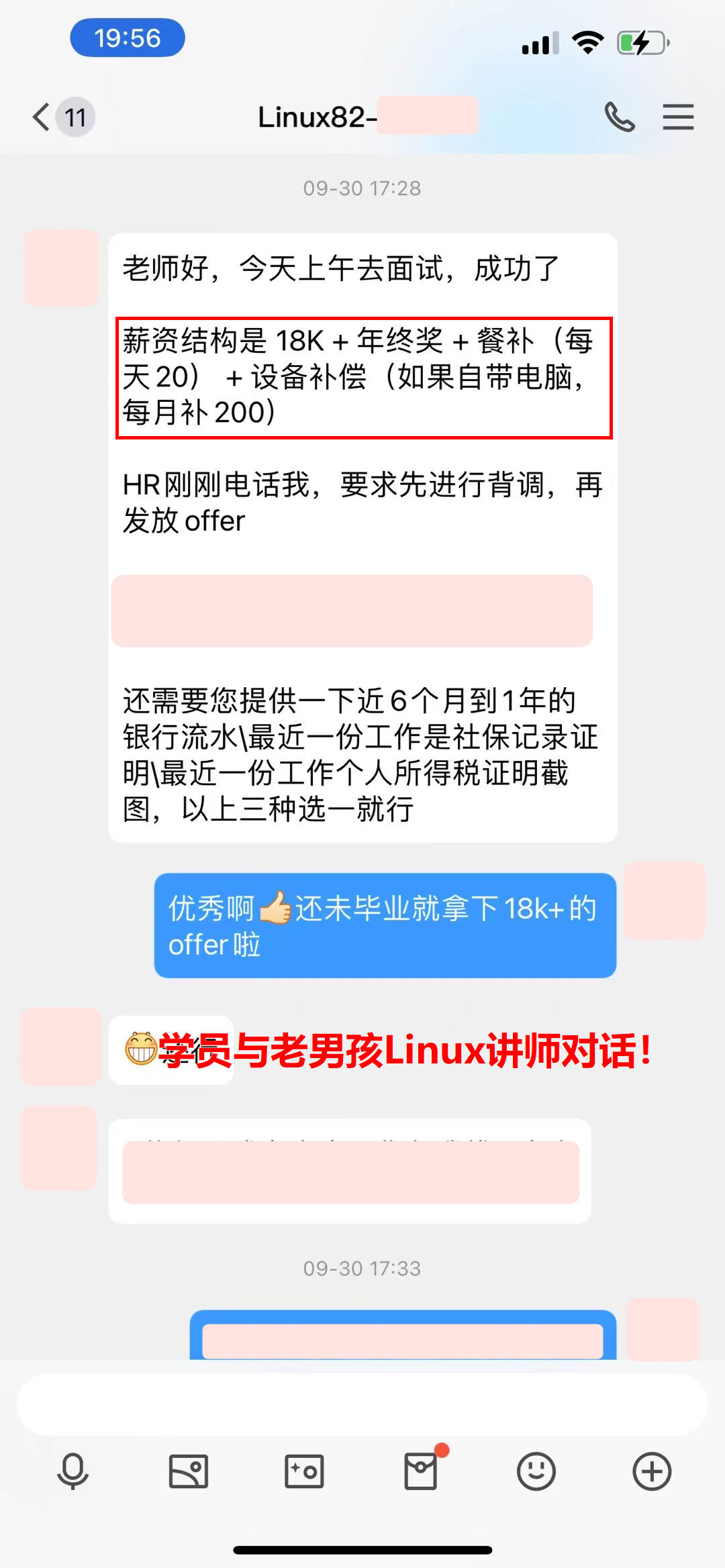Viewport: 725px width, 1568px height.
Task: Open more options with the plus icon
Action: 652,1471
